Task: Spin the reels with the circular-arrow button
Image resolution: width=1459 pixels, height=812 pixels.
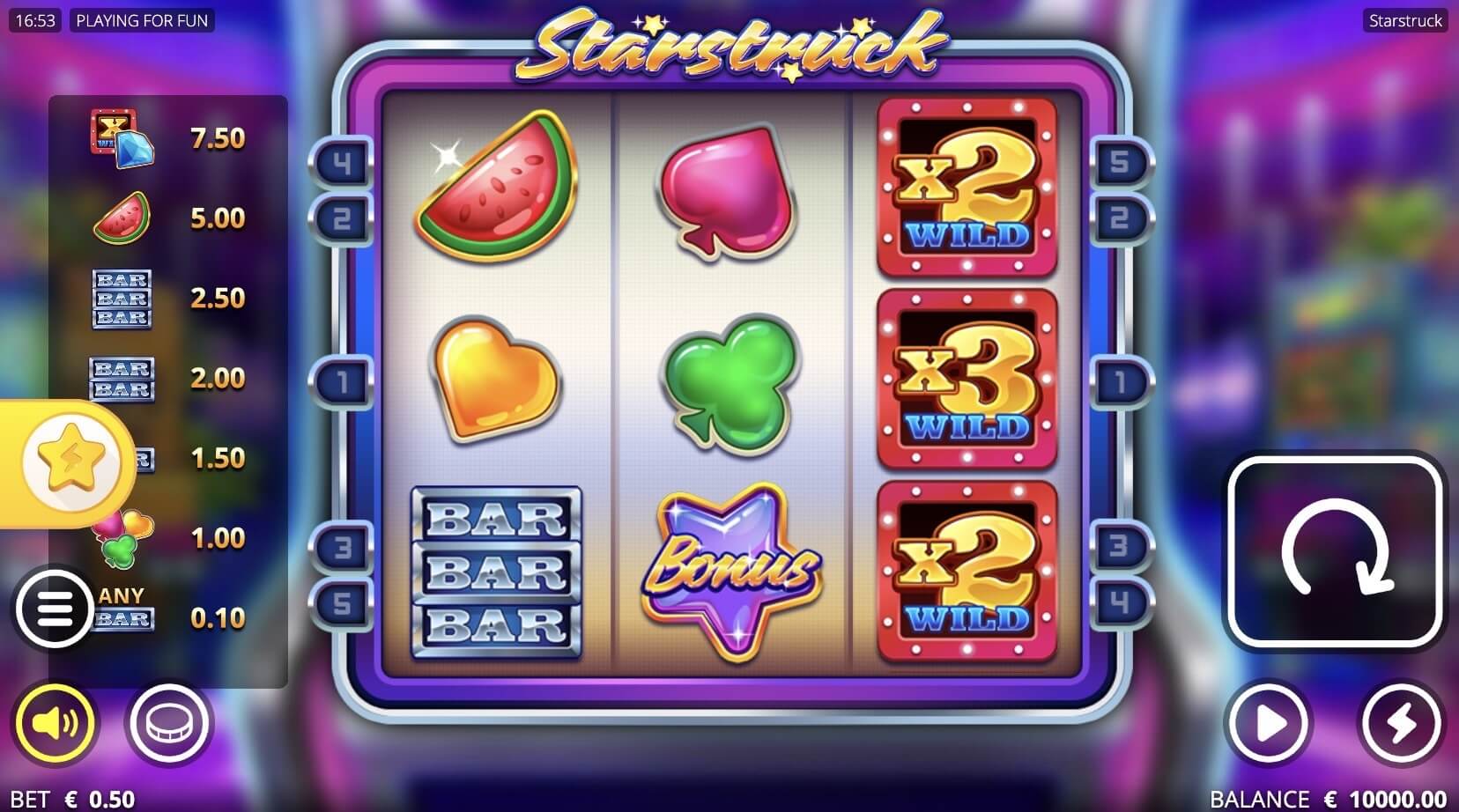Action: point(1336,553)
